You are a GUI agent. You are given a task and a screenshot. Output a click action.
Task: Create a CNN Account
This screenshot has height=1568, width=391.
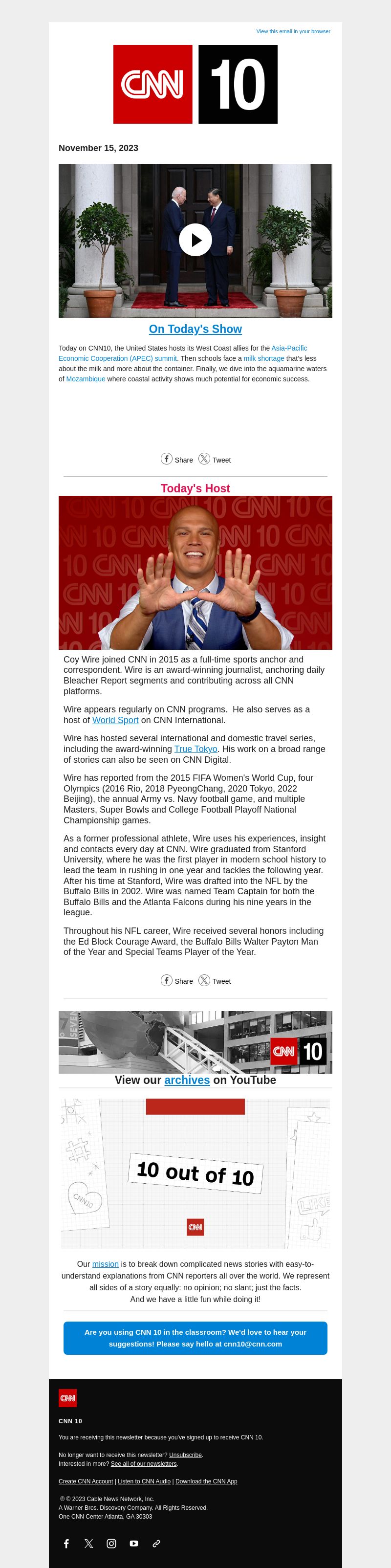86,1481
